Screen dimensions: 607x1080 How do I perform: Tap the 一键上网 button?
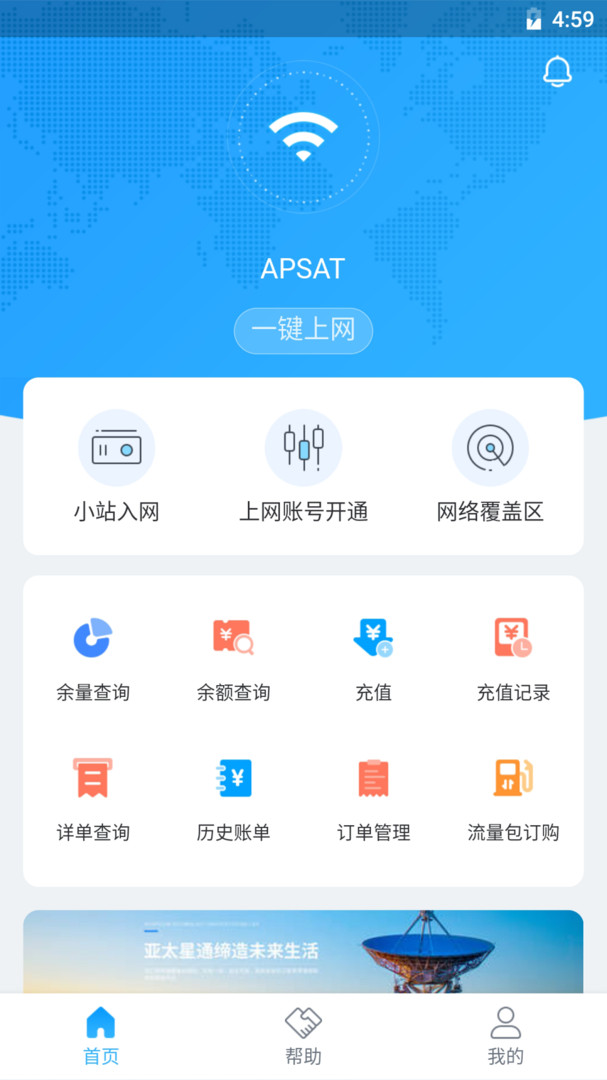click(x=303, y=331)
